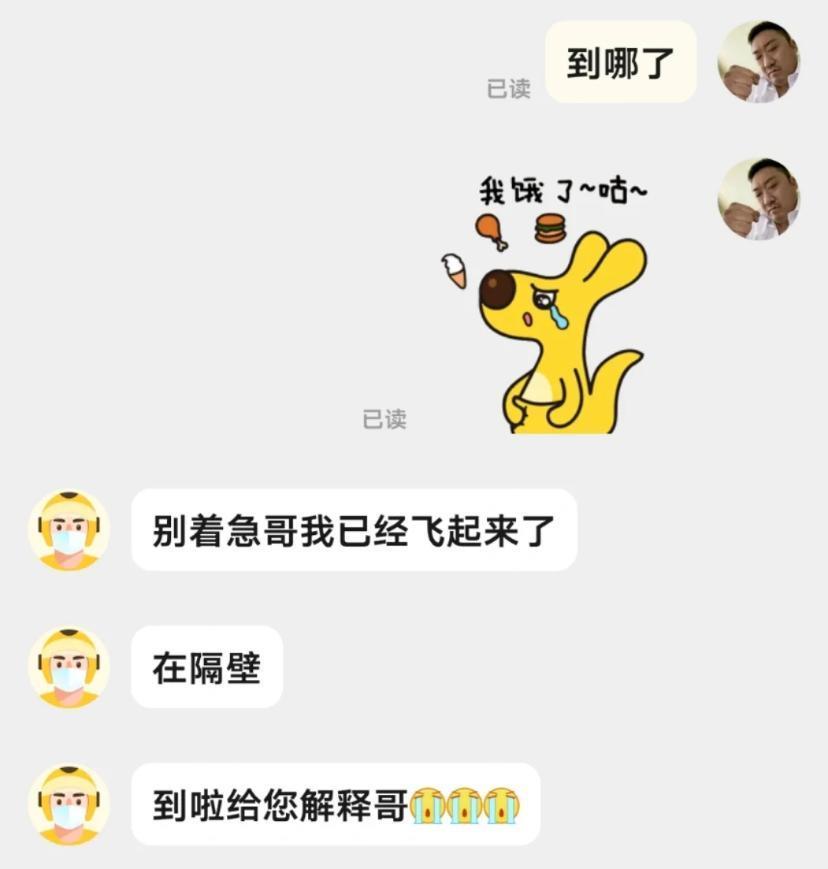Tap the tear drop on the sticker character
Screen dimensions: 828x869
point(561,318)
